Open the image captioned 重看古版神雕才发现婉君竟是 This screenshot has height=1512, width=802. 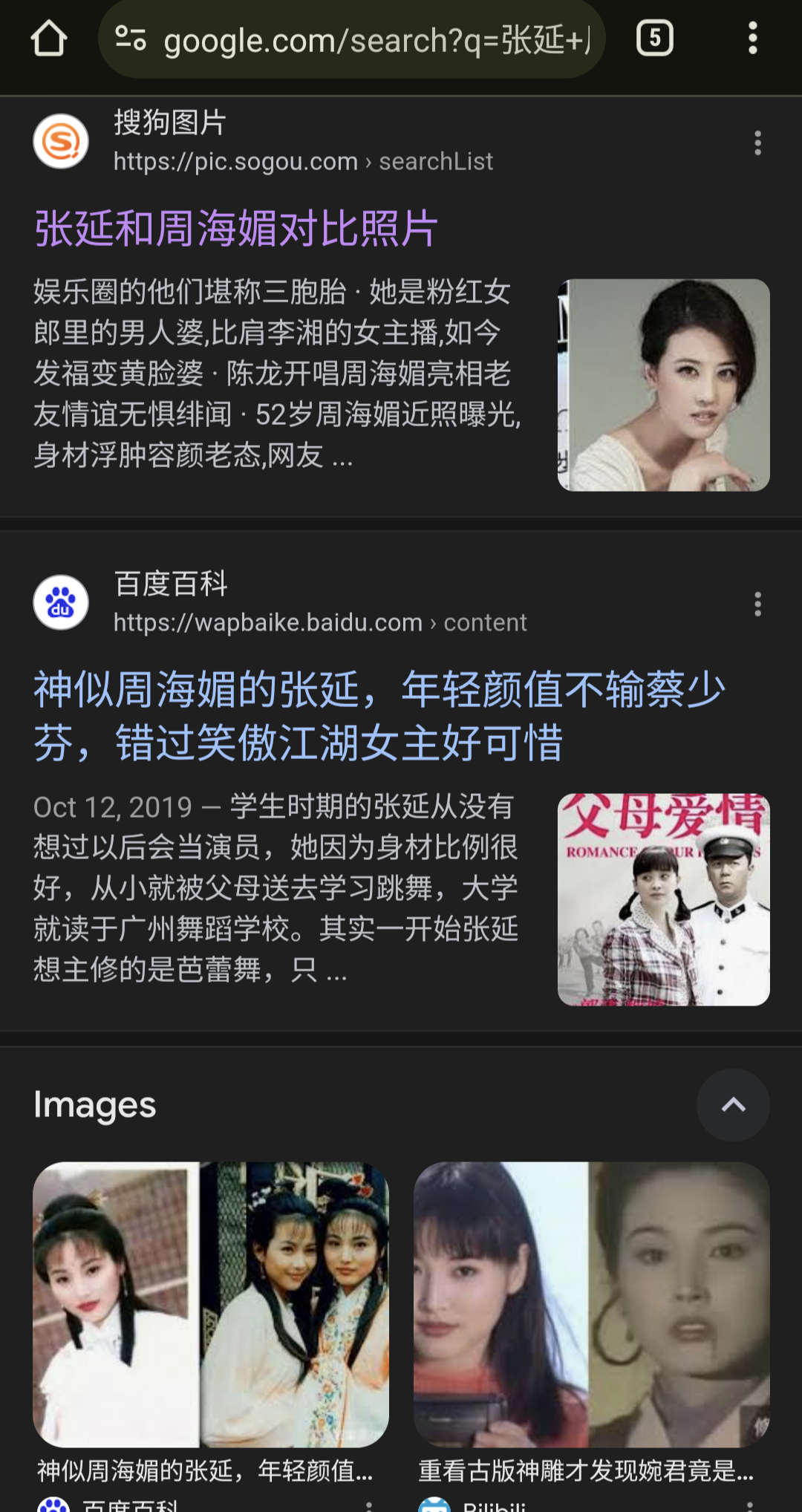click(x=591, y=1304)
